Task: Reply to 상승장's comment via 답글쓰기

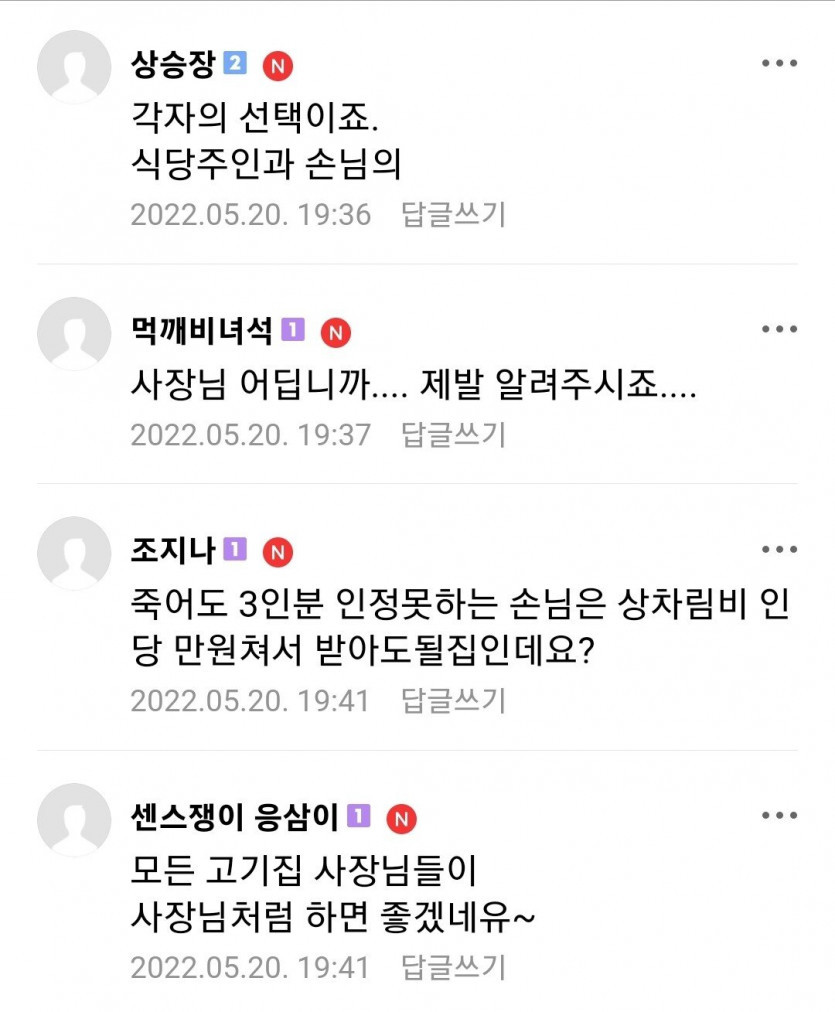Action: point(453,214)
